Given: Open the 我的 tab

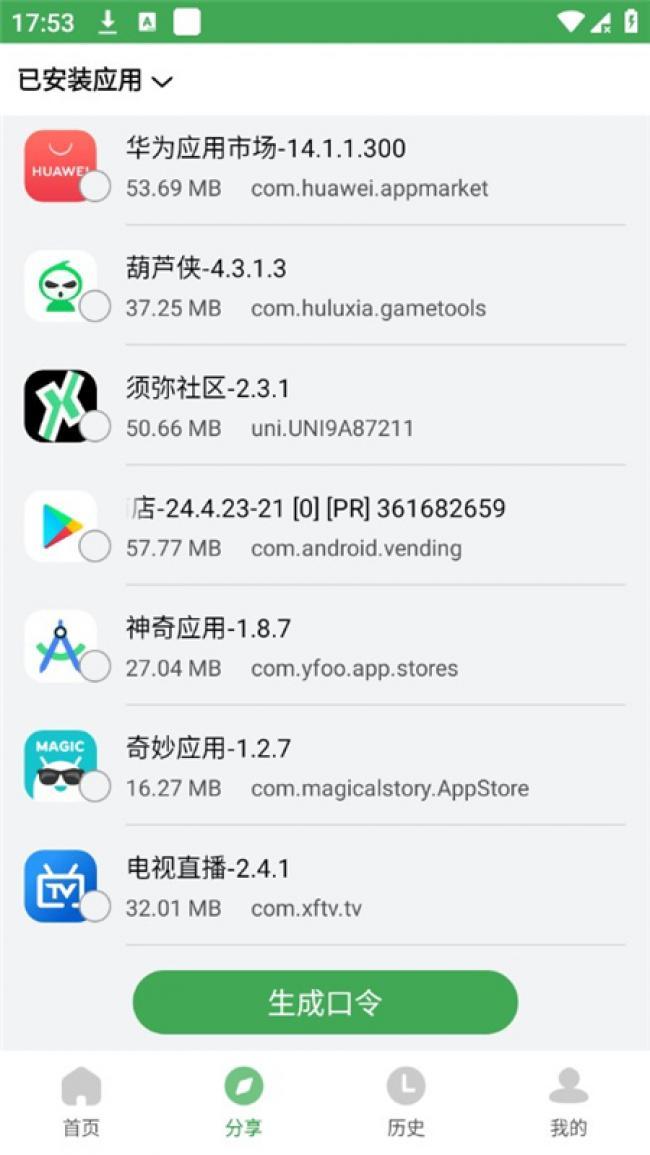Looking at the screenshot, I should (568, 1102).
